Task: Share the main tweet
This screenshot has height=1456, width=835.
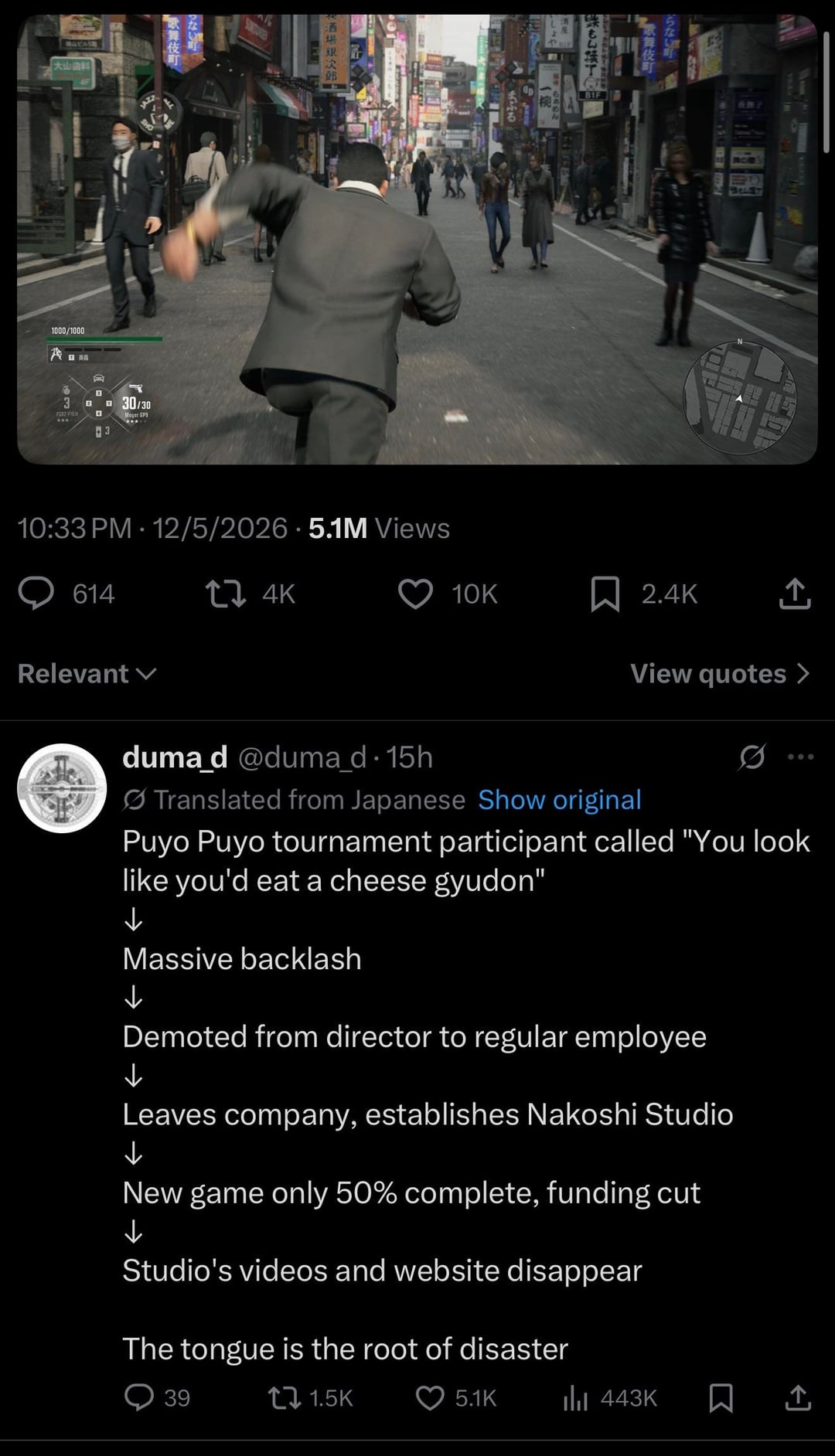Action: [795, 594]
